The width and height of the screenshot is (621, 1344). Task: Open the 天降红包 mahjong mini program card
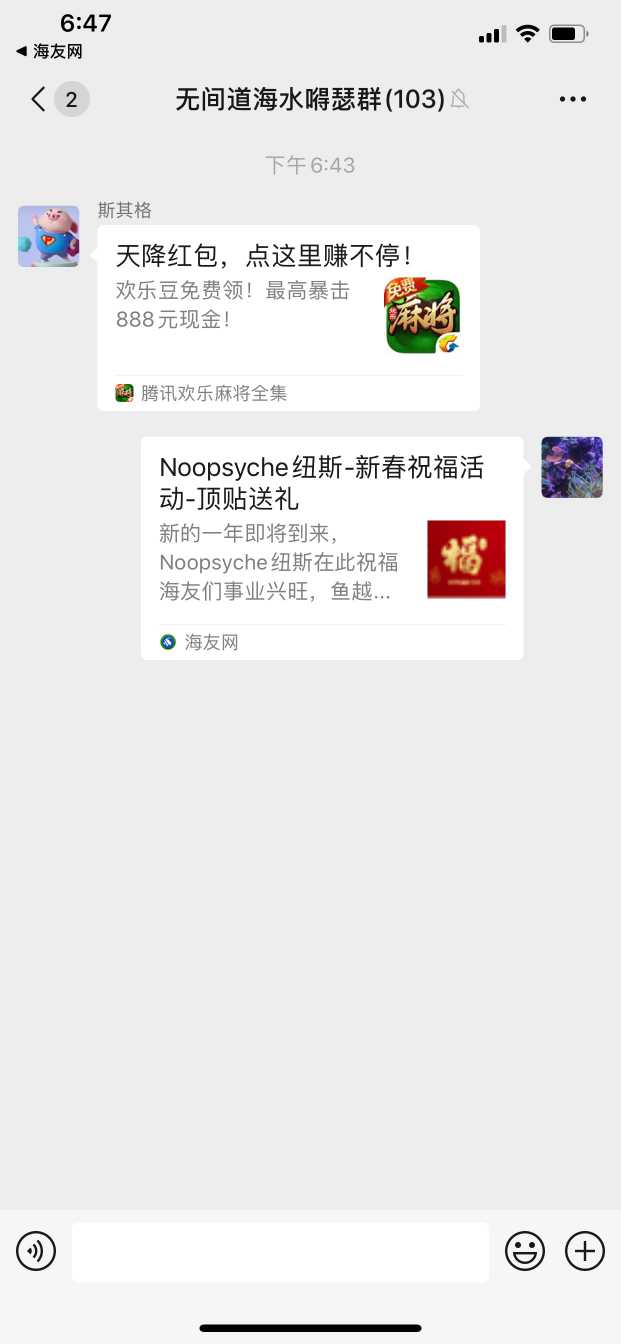(x=288, y=316)
